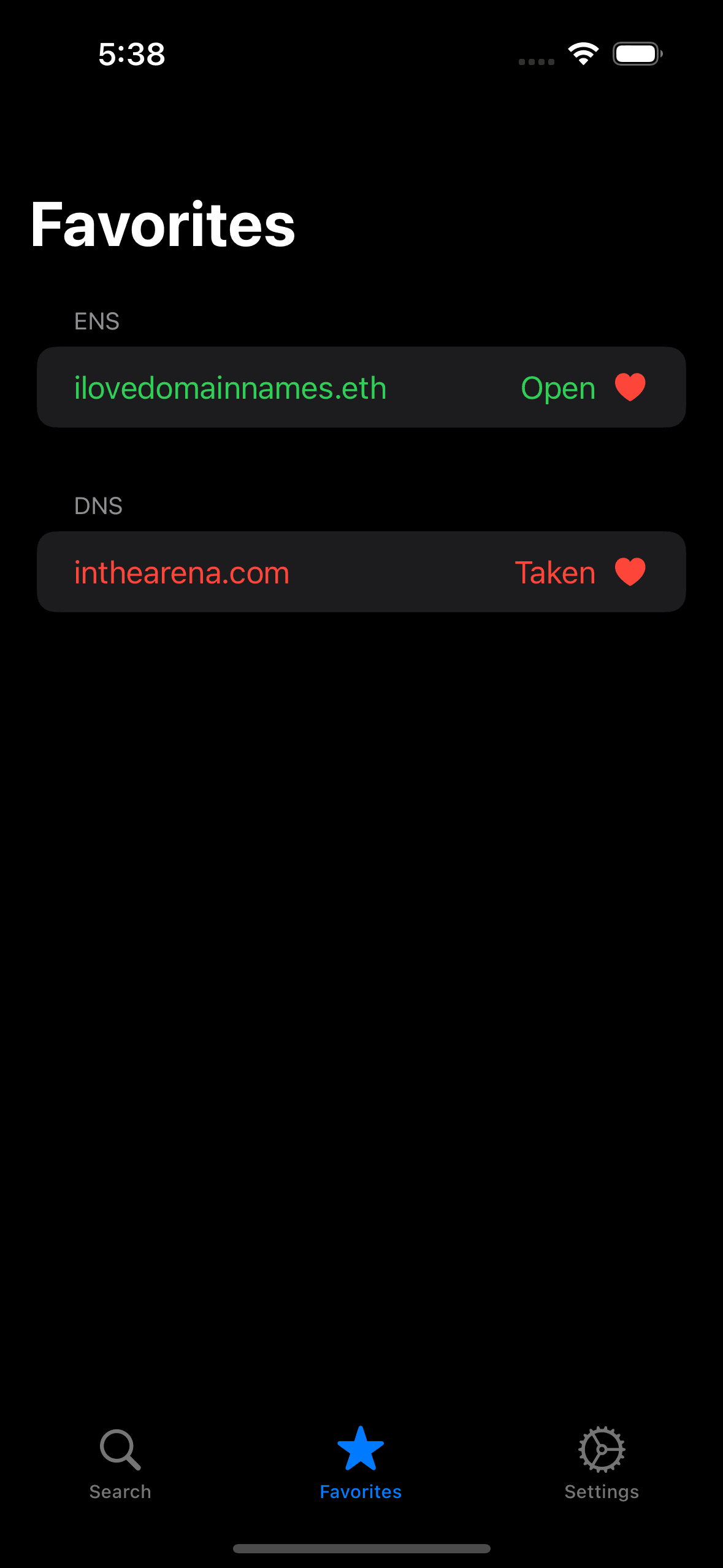Go to the Settings tab
Image resolution: width=723 pixels, height=1568 pixels.
[x=601, y=1462]
